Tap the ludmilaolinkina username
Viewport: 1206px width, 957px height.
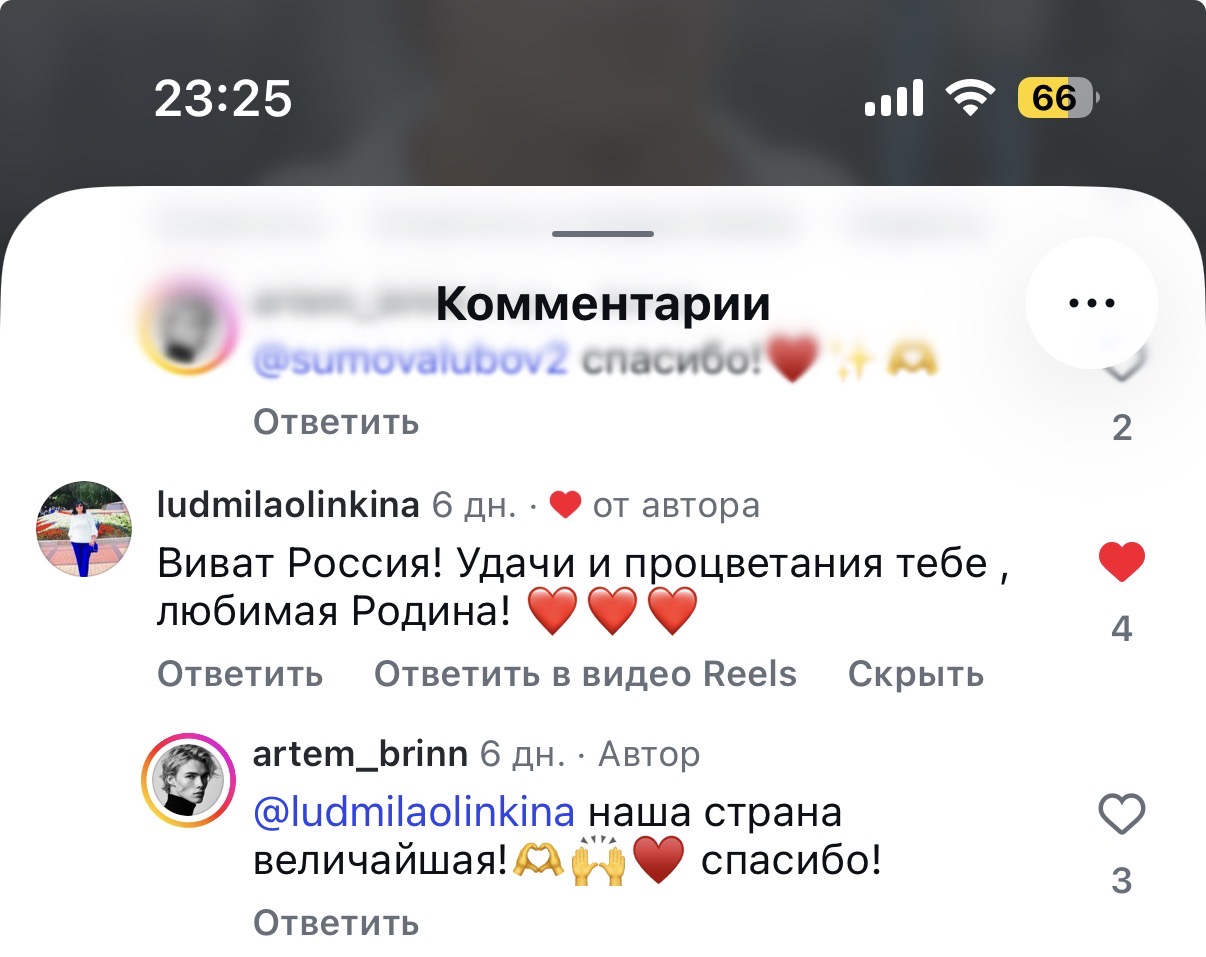coord(288,505)
